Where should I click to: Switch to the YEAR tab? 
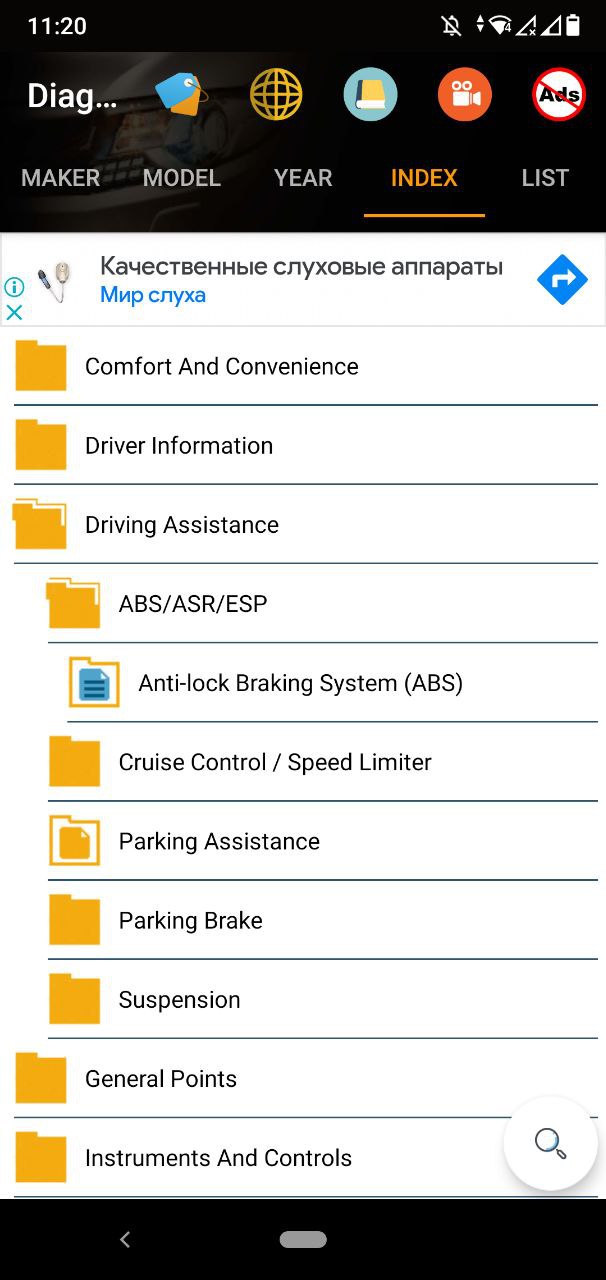[x=303, y=178]
